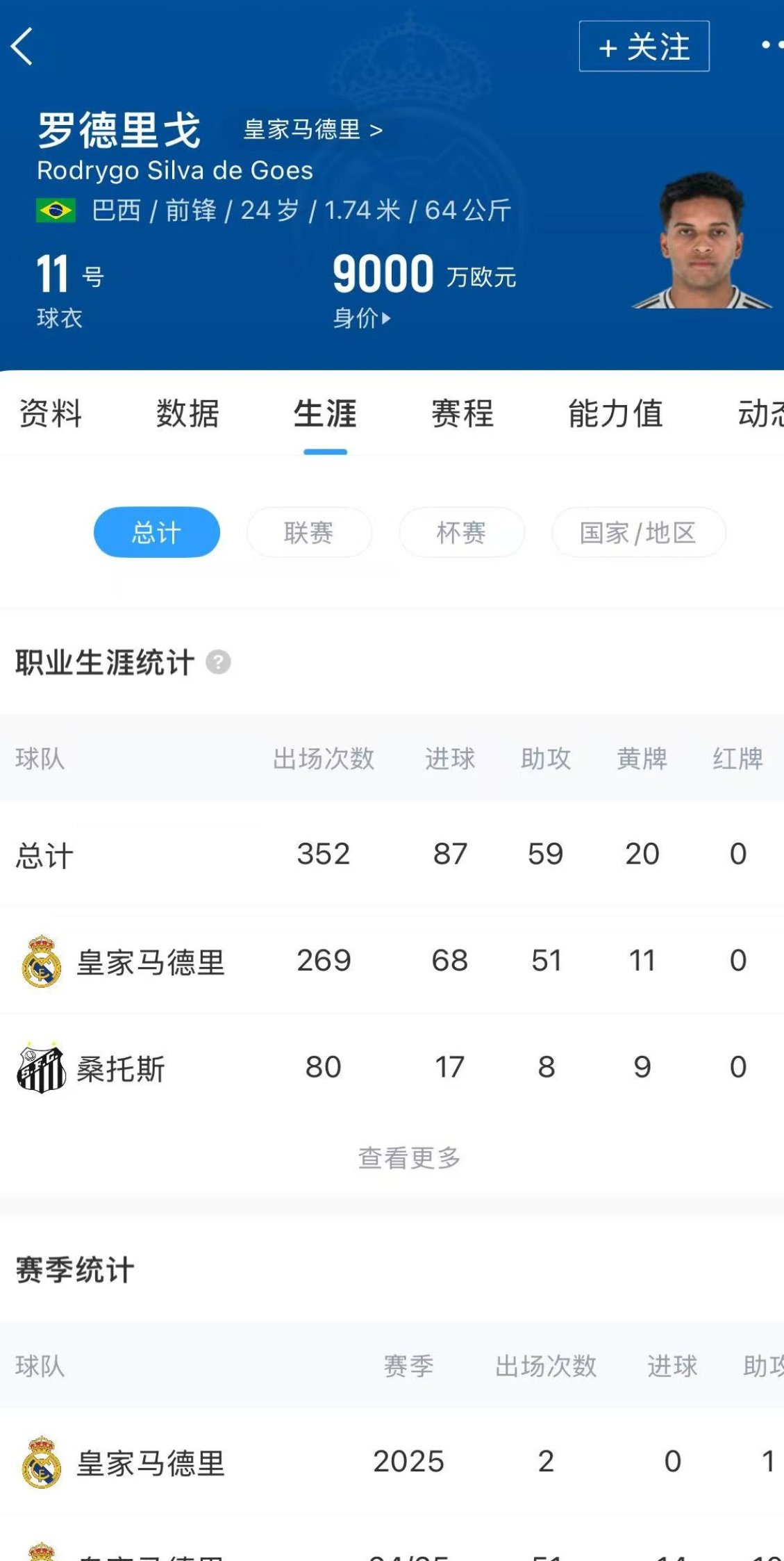Tap 查看更多 to show more
This screenshot has height=1561, width=784.
(x=409, y=1158)
